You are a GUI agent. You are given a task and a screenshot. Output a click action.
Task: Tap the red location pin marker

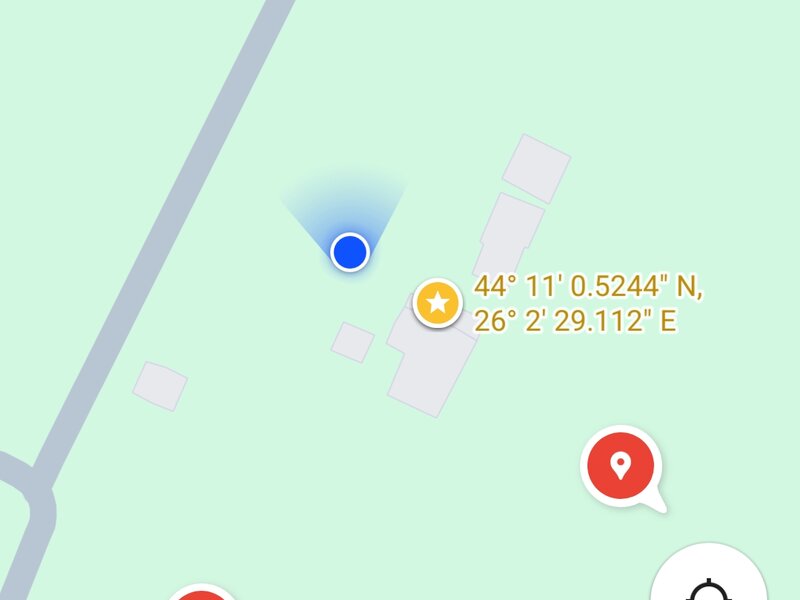tap(620, 466)
